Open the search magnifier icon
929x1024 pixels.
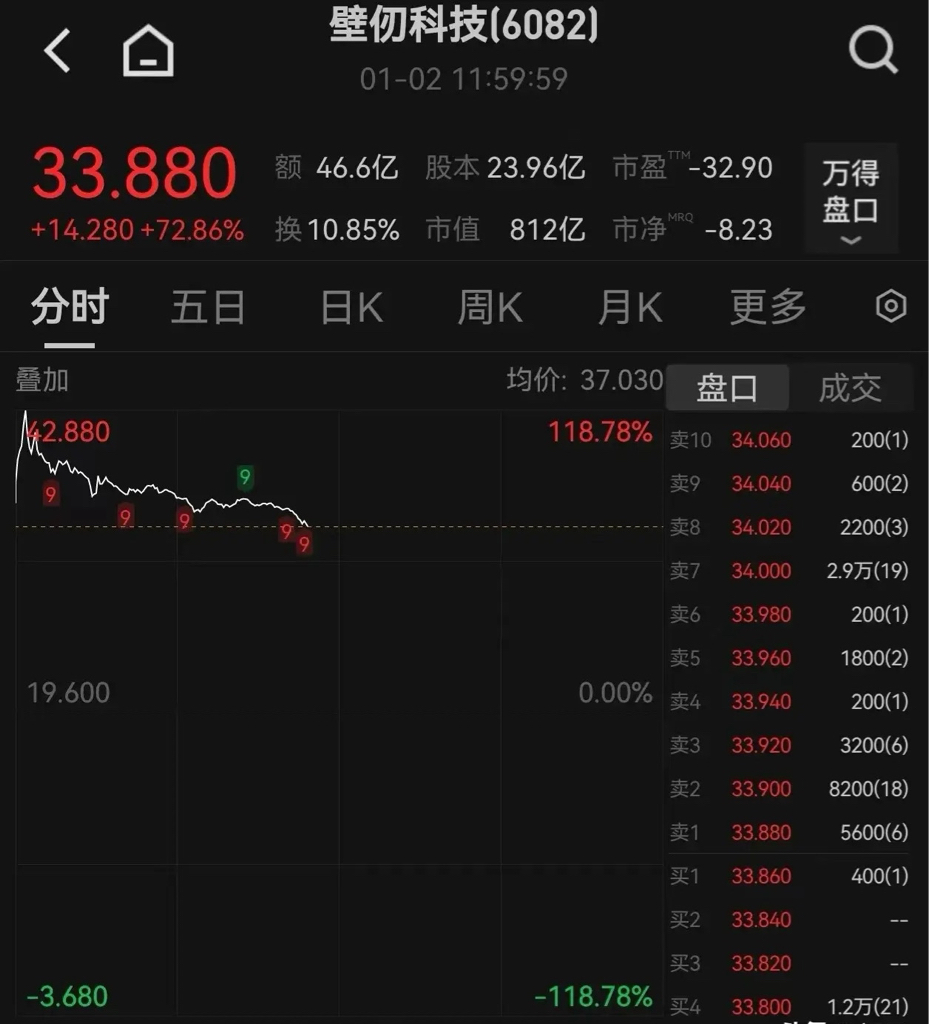(x=874, y=50)
